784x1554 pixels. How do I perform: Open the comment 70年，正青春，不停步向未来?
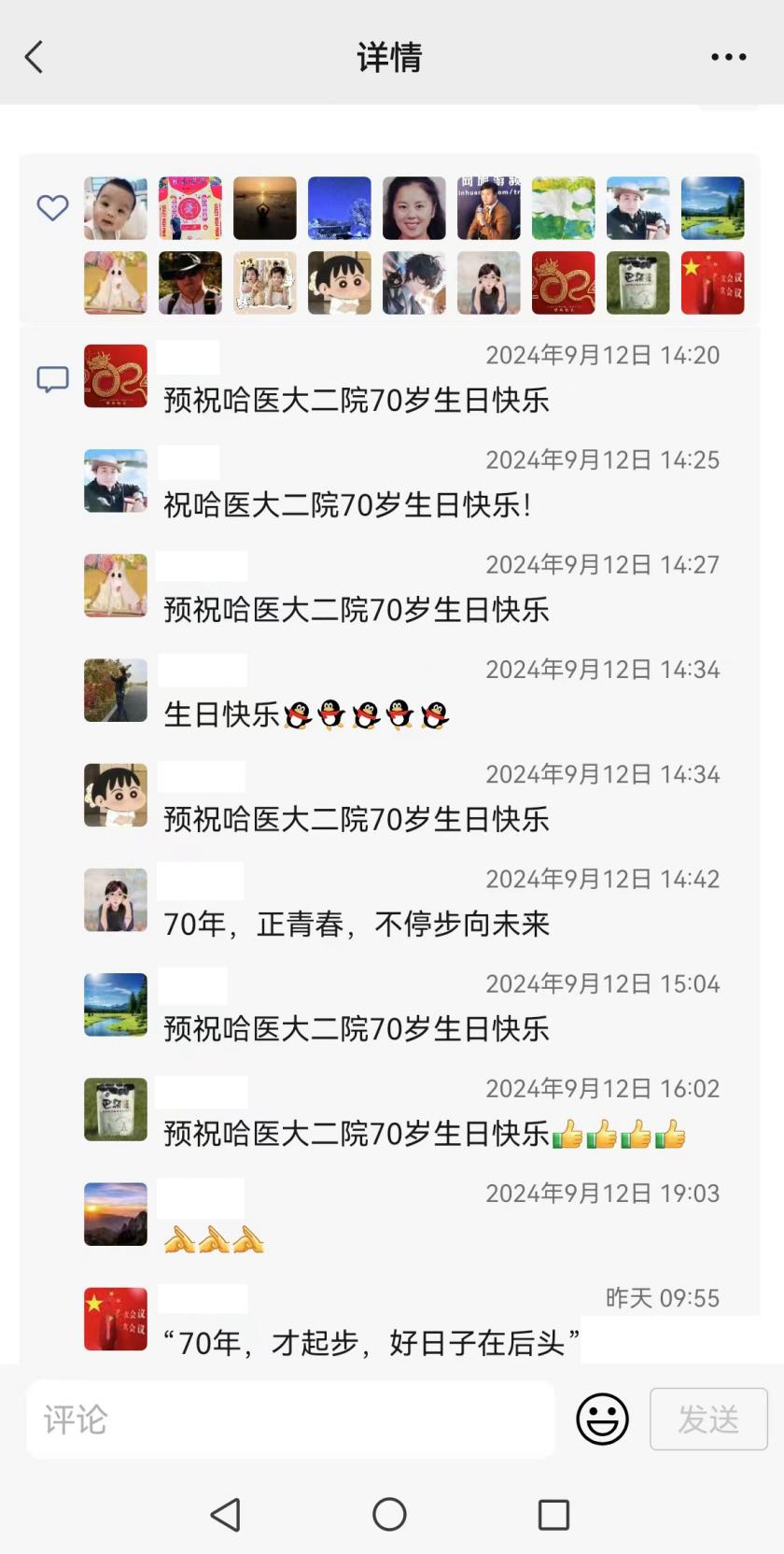tap(356, 925)
